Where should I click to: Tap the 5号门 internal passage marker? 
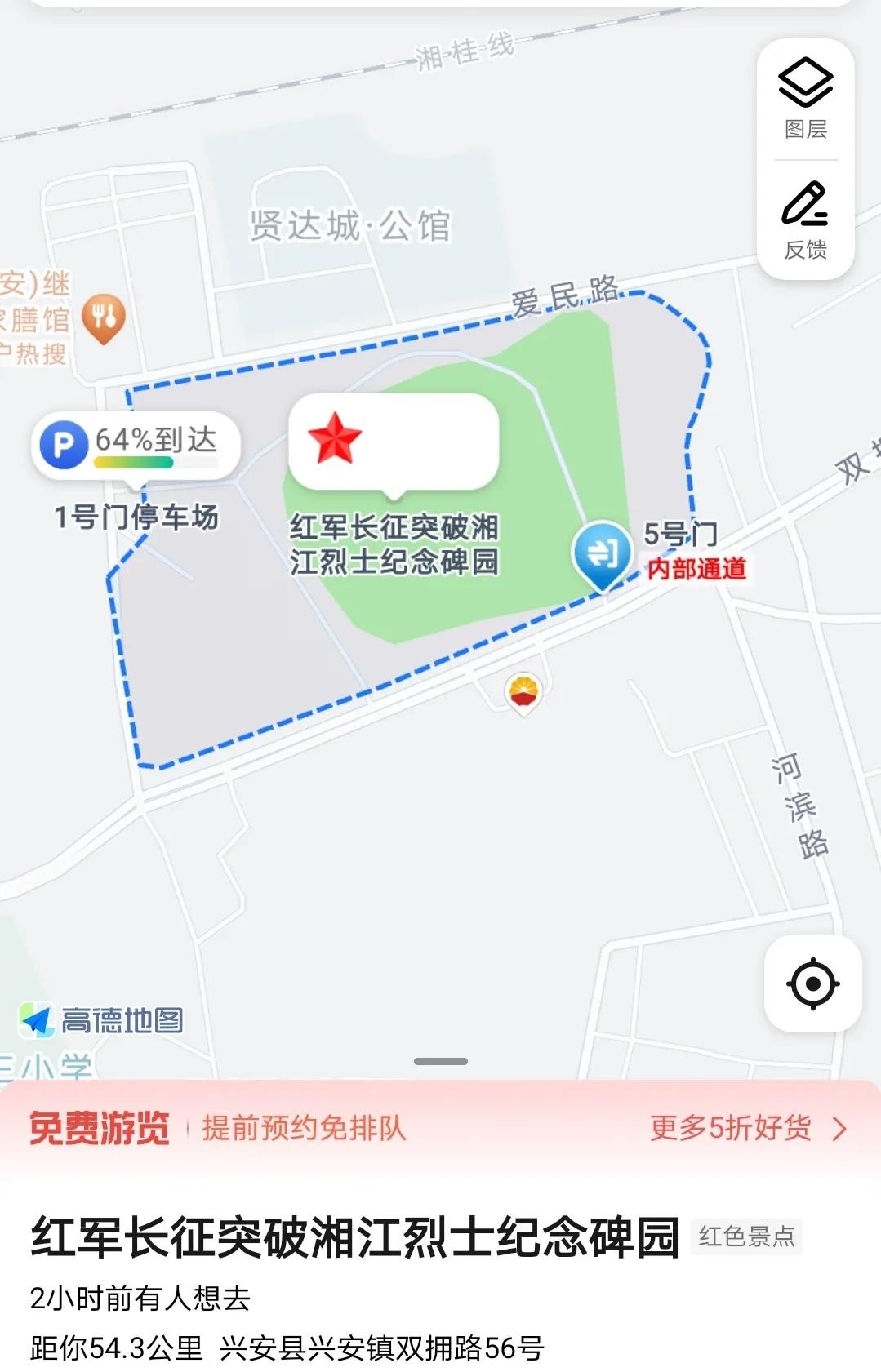click(x=603, y=555)
